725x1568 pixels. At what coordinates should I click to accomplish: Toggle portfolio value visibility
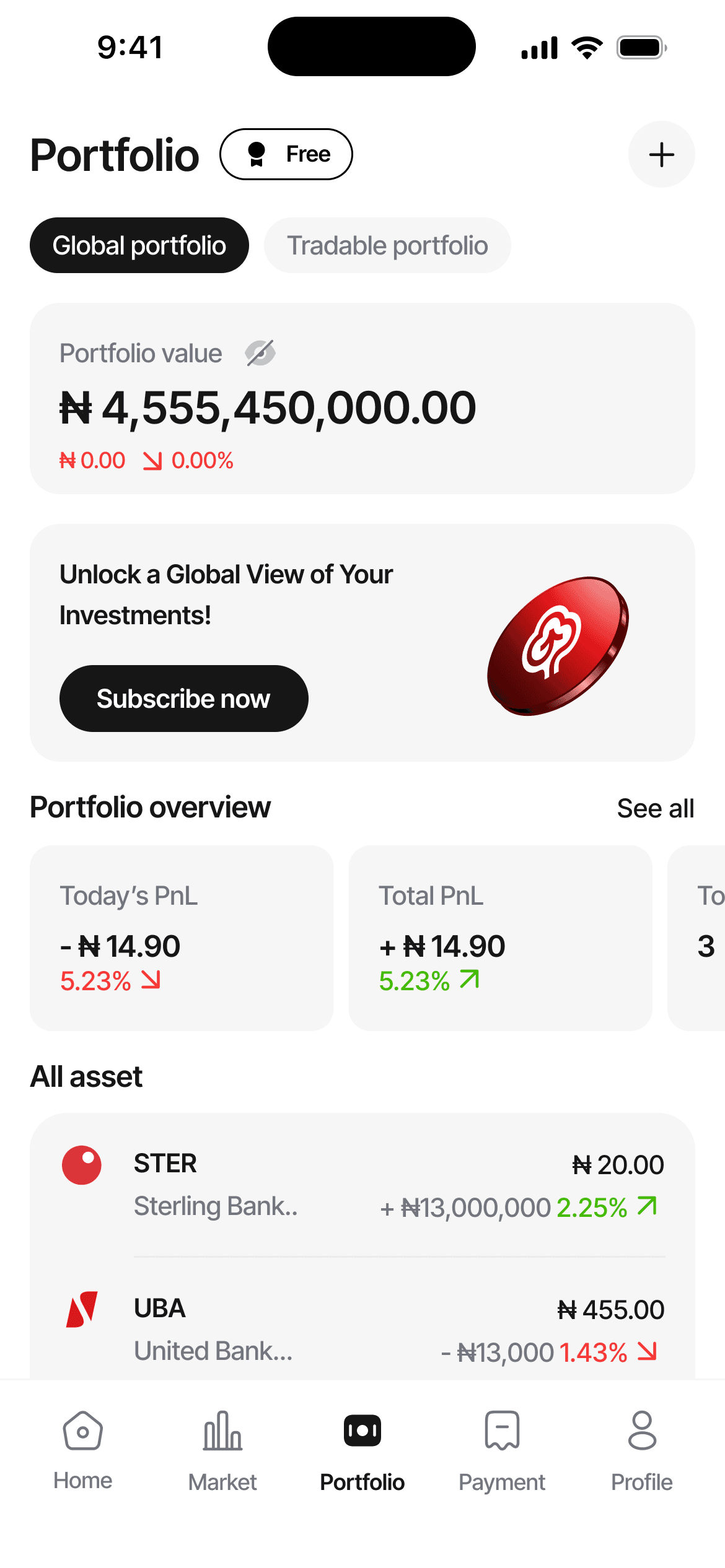[x=260, y=353]
